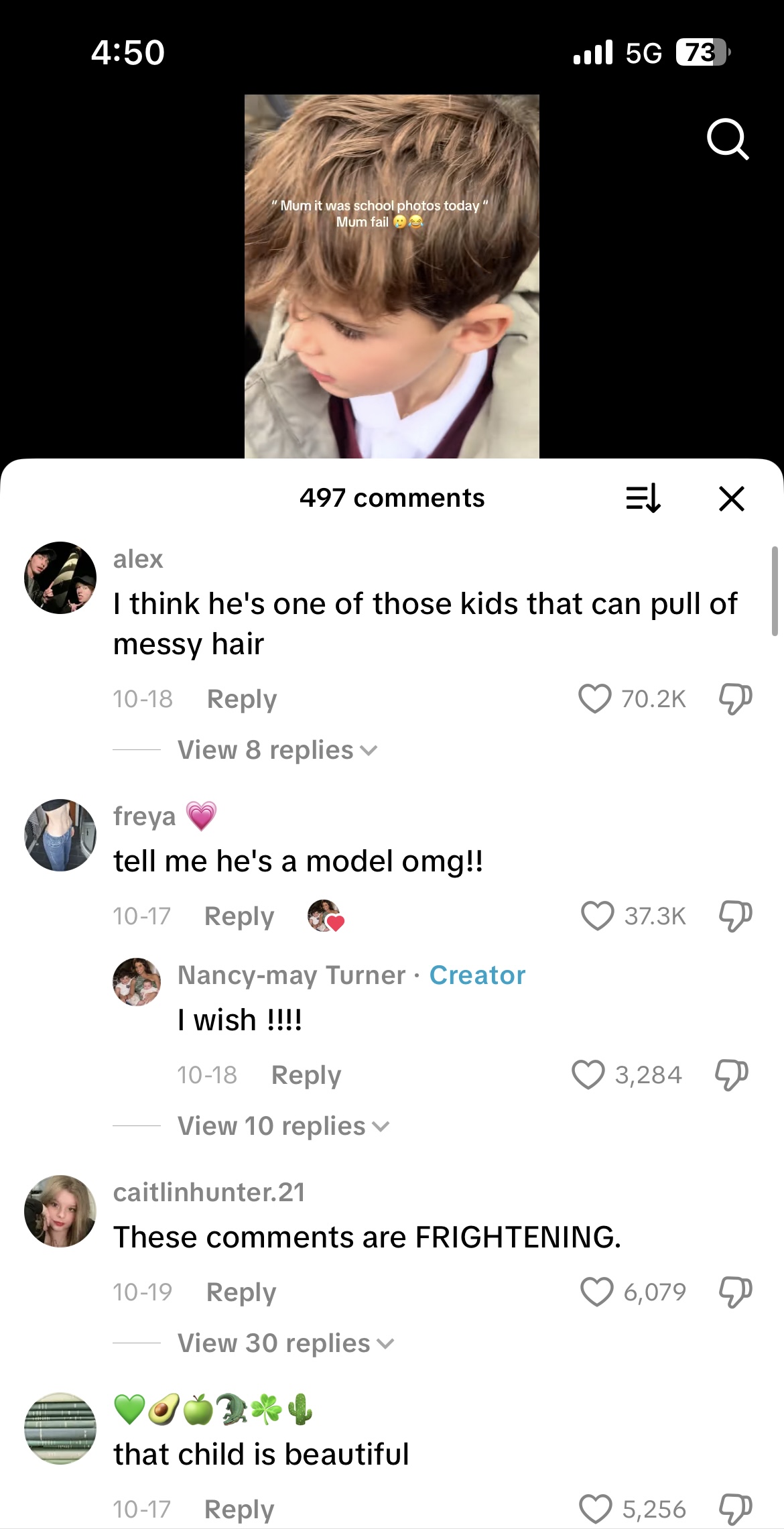Like Nancy-may Turner's reply
Screen dimensions: 784x1529
[588, 1075]
